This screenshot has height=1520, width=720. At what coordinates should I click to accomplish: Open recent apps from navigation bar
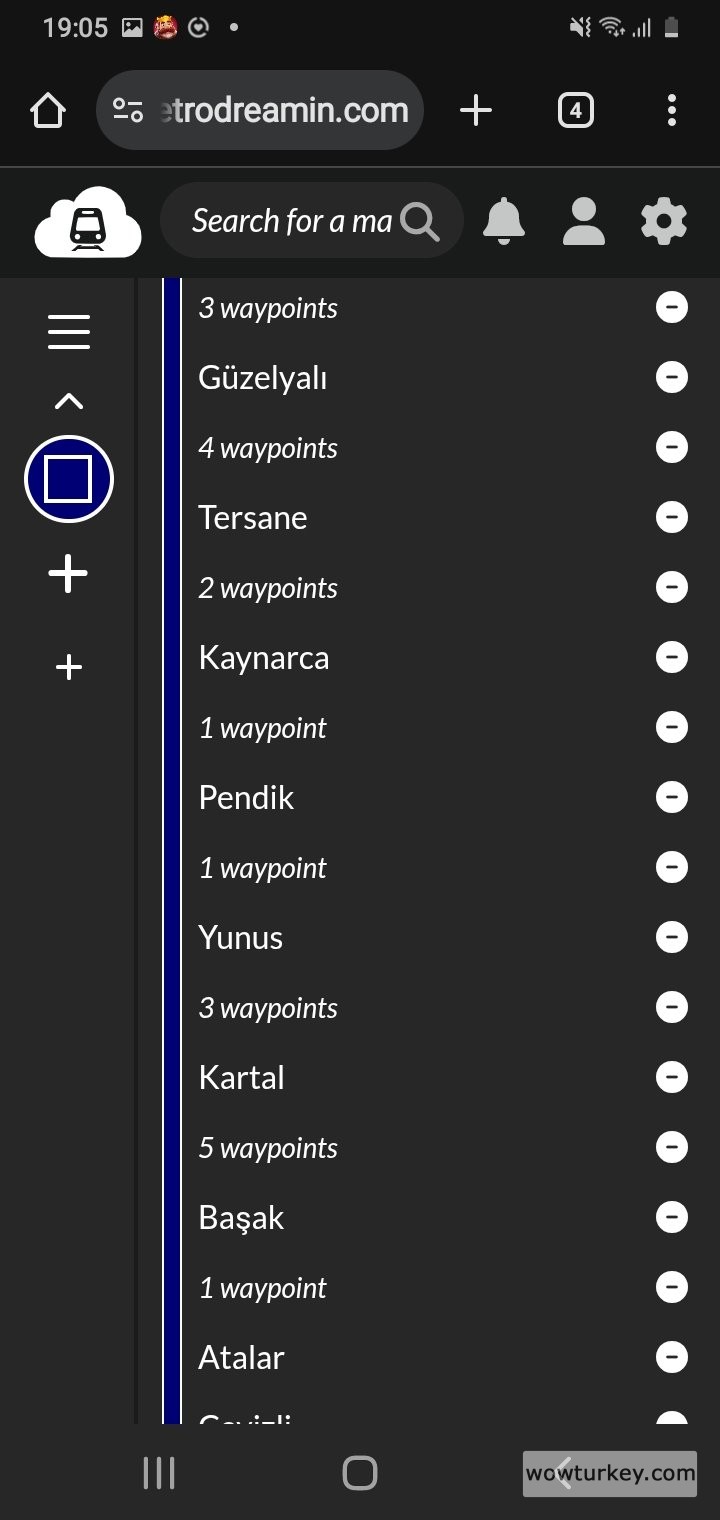click(x=159, y=1473)
